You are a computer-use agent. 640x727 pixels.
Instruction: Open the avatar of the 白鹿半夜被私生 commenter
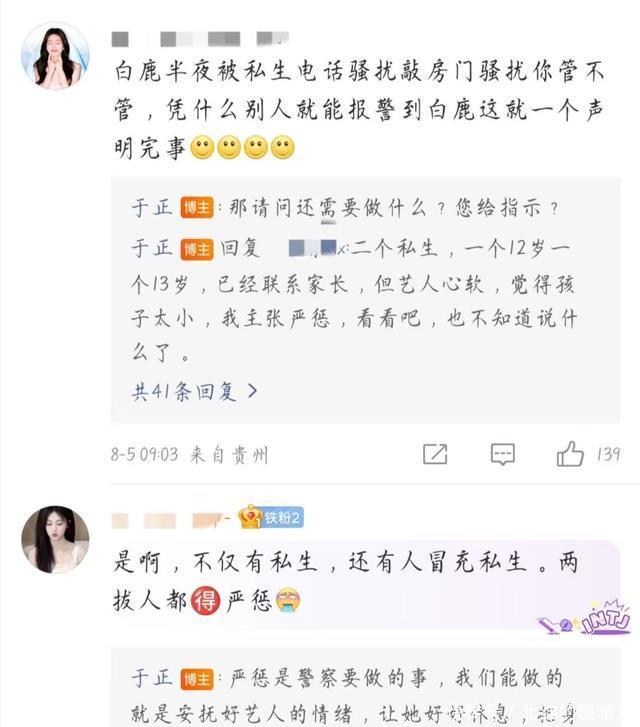click(57, 57)
